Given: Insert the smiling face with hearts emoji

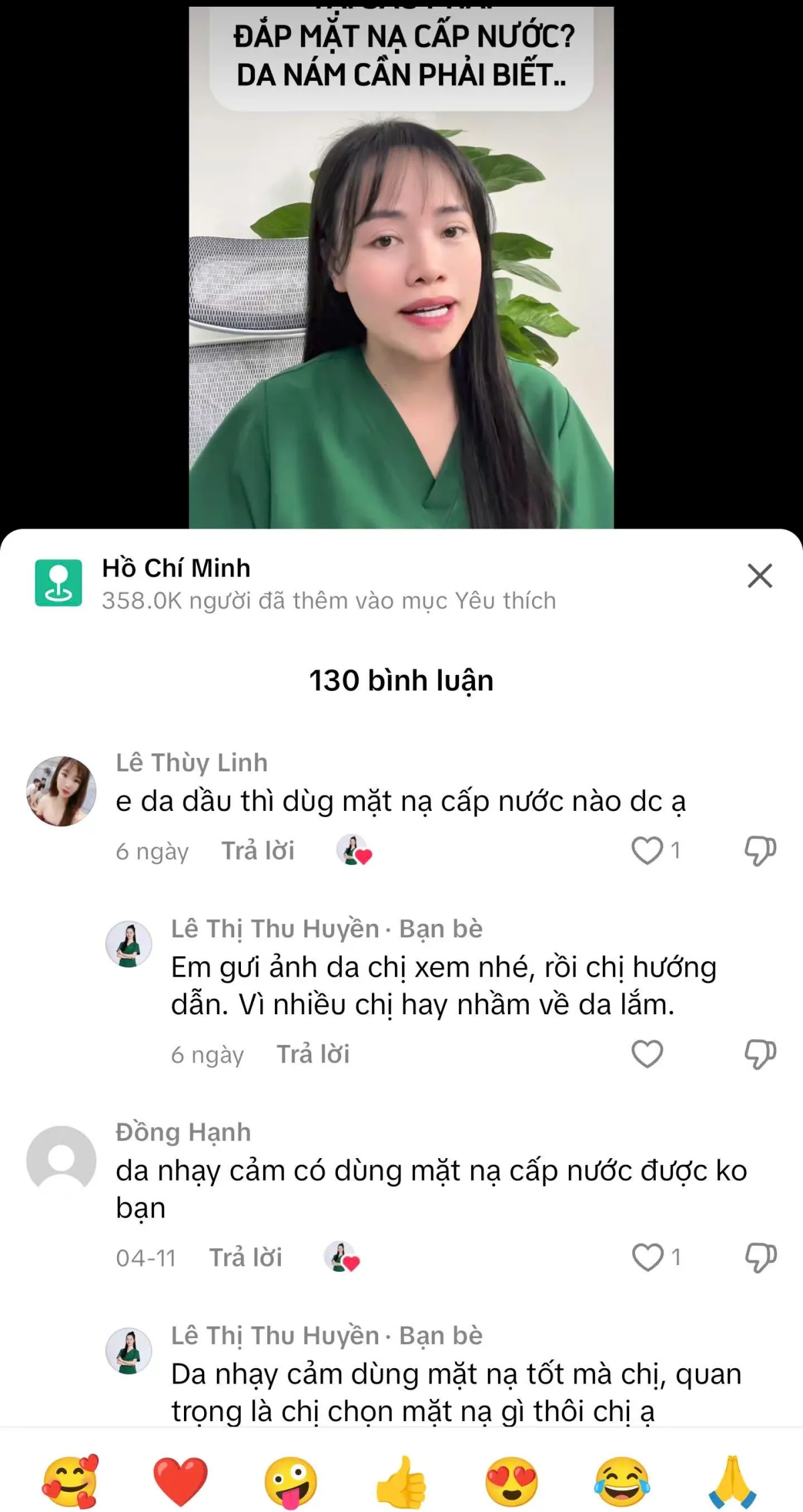Looking at the screenshot, I should [x=70, y=1482].
